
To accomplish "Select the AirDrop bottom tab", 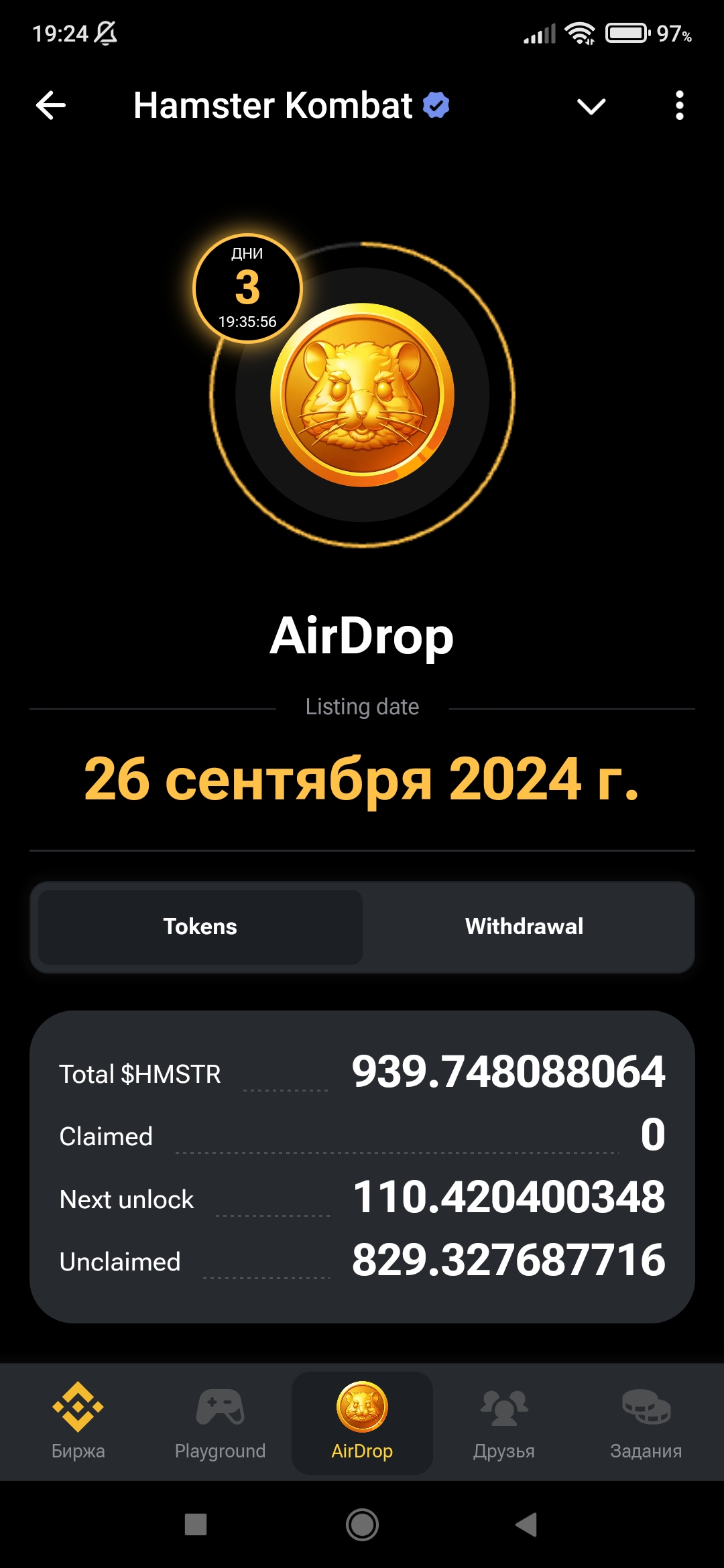I will [362, 1422].
